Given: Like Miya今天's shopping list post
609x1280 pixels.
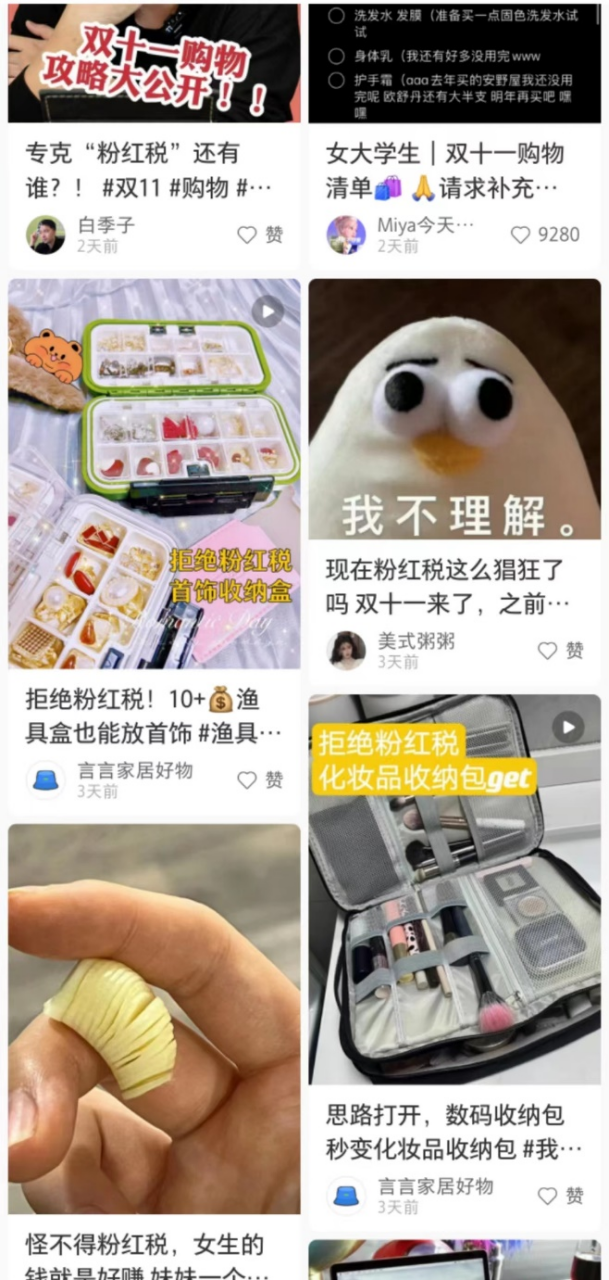Looking at the screenshot, I should coord(520,235).
